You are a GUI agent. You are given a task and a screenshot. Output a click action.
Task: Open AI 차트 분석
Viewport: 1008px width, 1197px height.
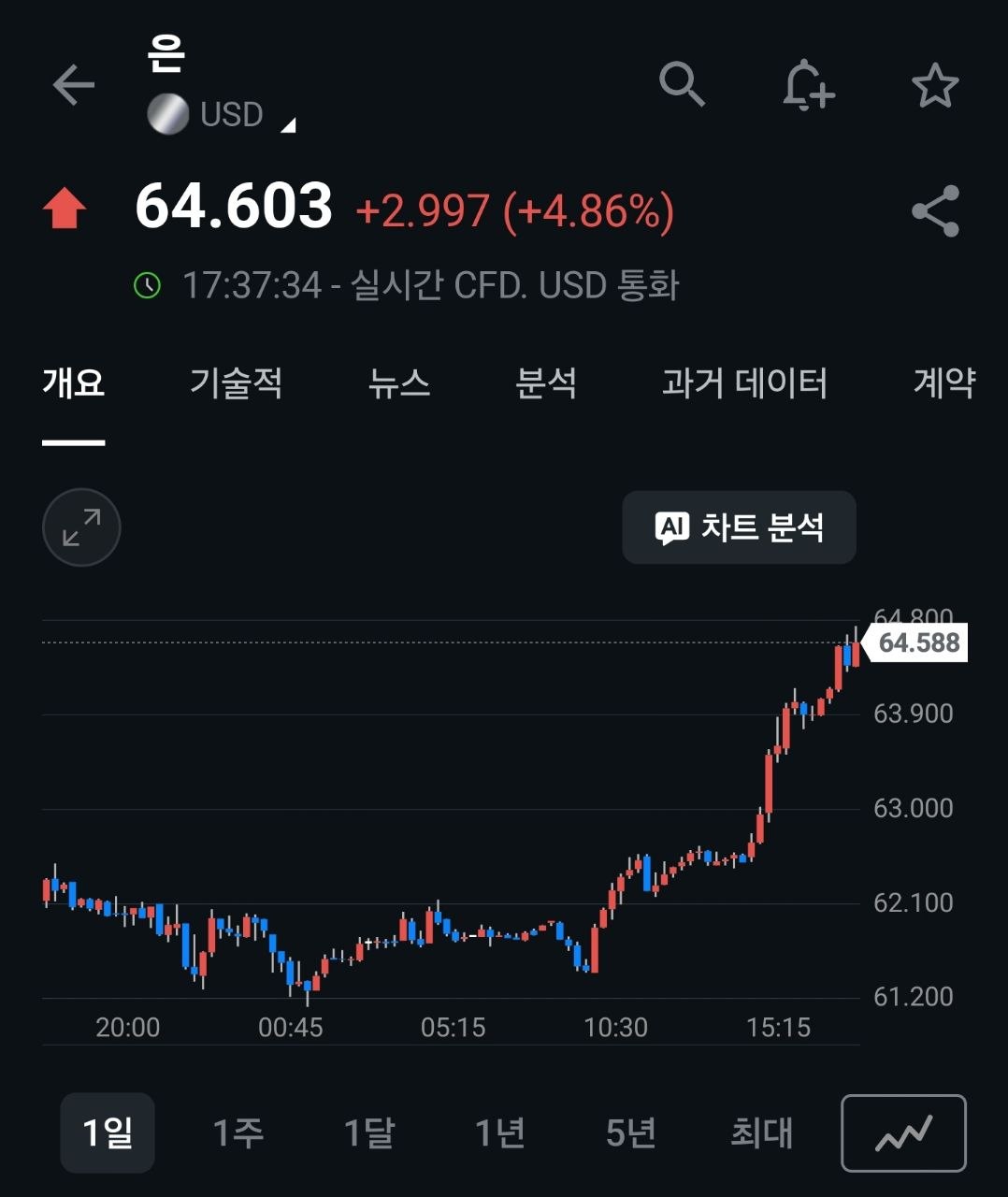click(739, 527)
